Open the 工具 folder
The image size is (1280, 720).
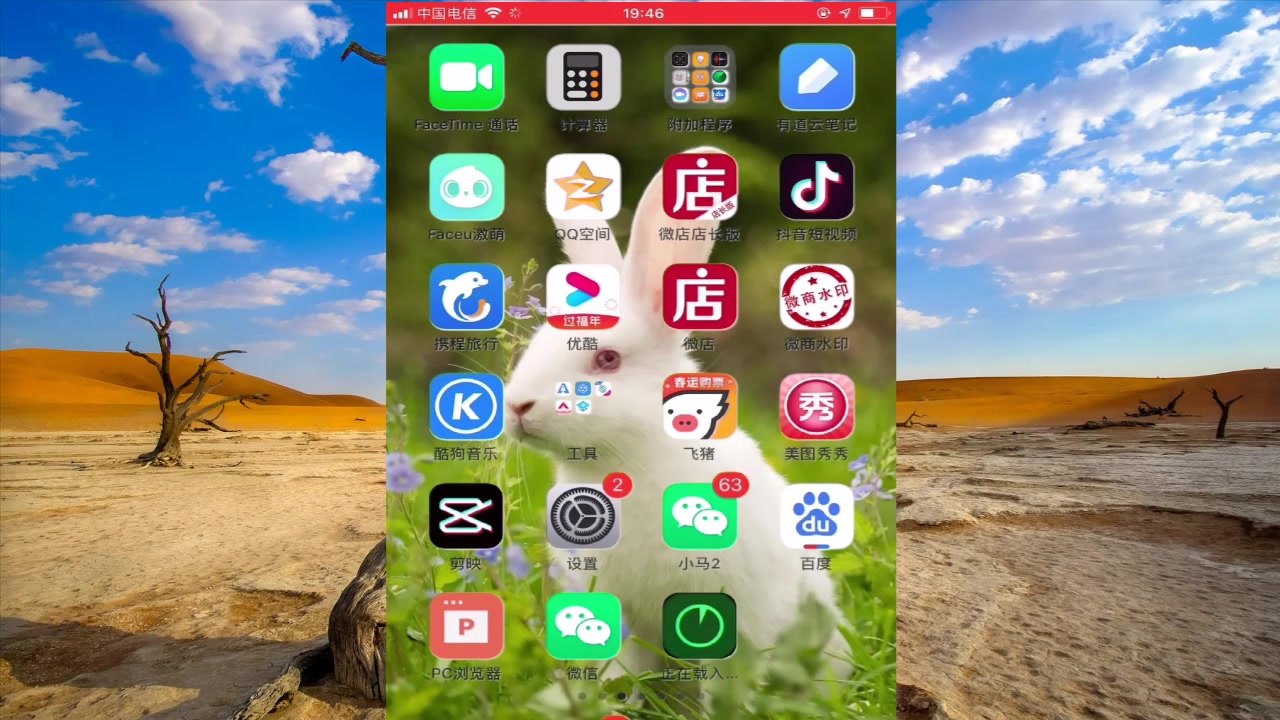click(x=583, y=407)
